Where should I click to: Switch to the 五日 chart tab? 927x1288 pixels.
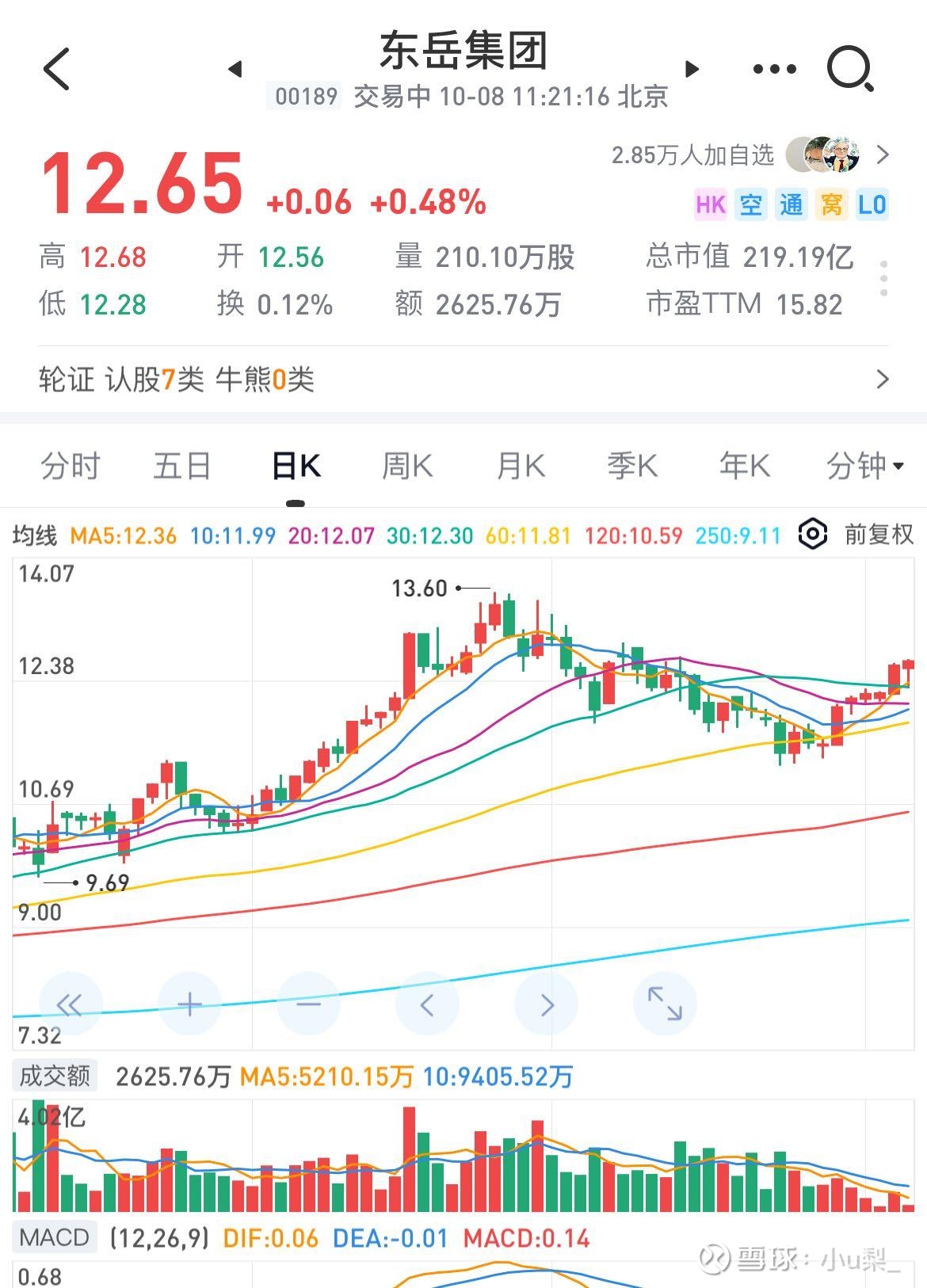[x=181, y=466]
